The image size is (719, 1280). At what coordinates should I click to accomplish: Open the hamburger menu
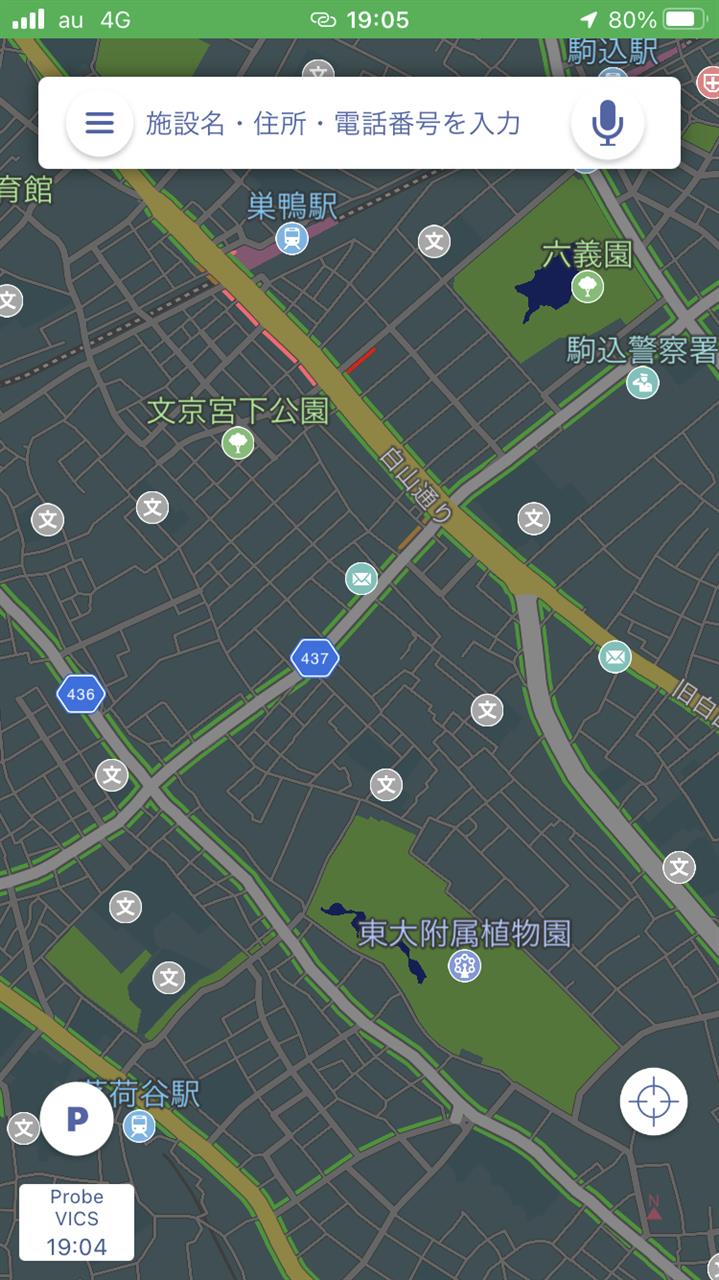(x=99, y=123)
